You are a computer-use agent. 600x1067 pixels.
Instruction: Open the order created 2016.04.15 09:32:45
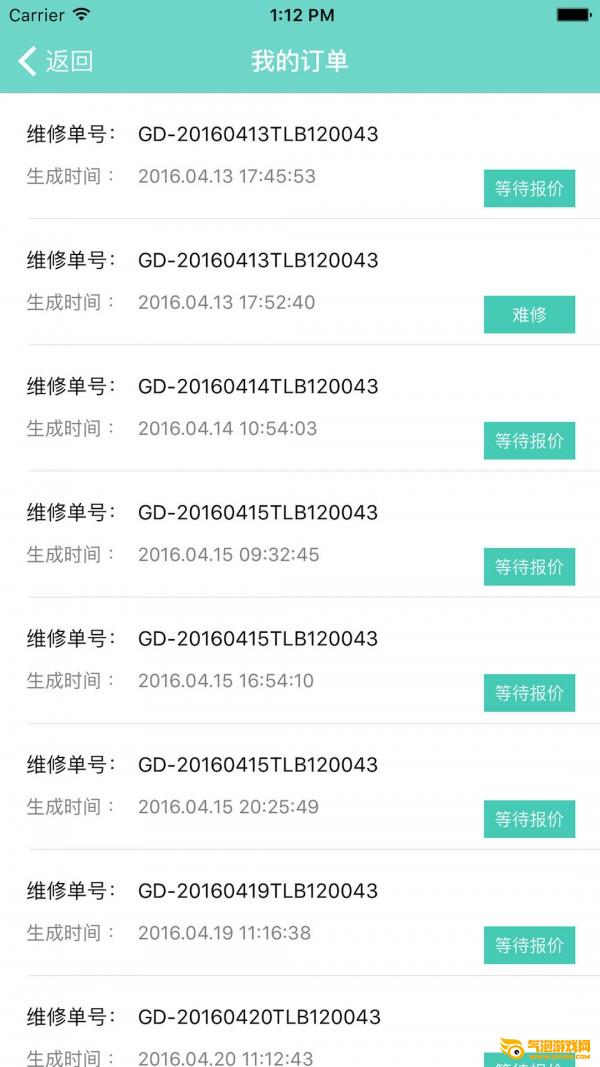[x=300, y=534]
